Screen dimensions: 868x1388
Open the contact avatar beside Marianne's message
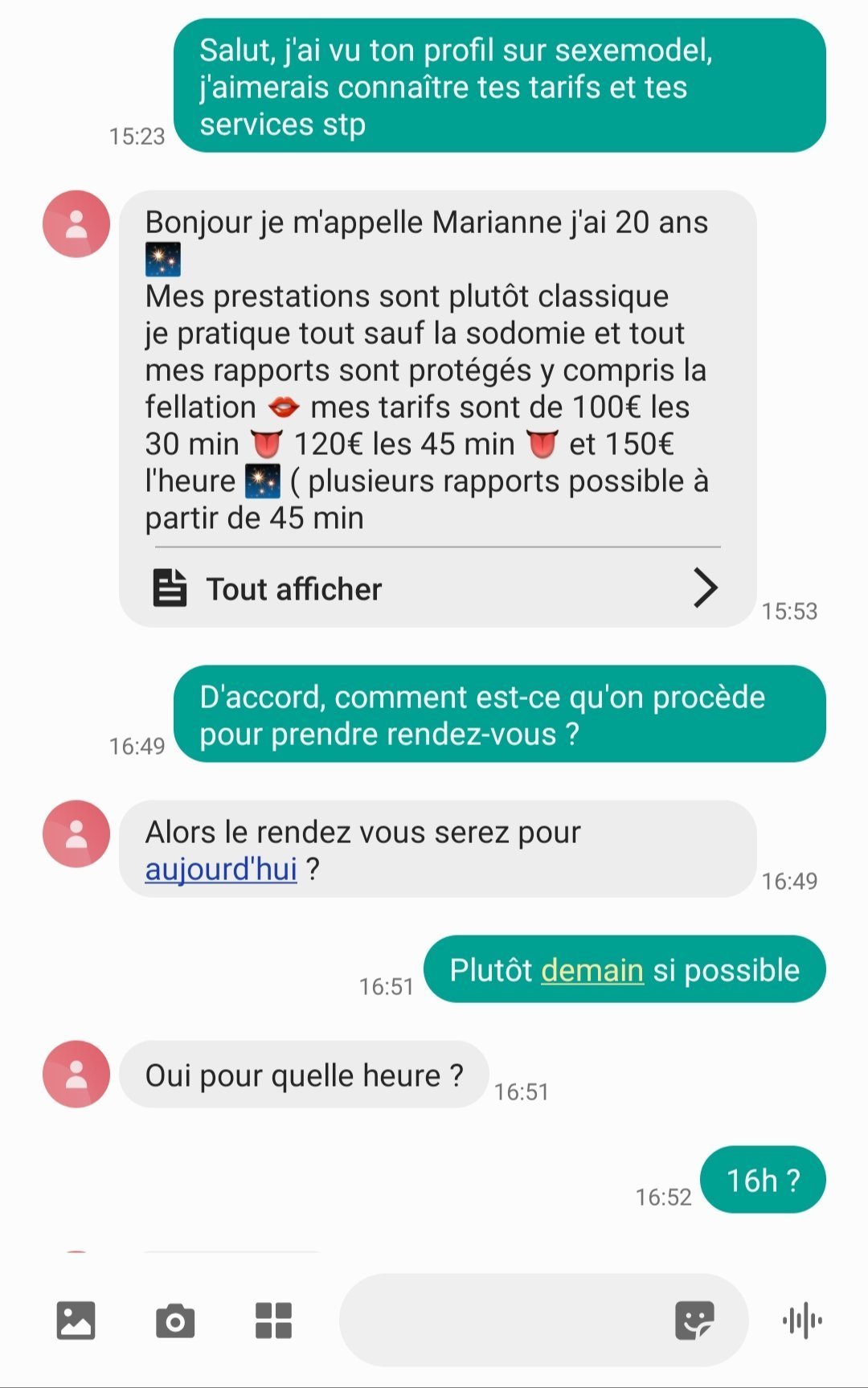76,224
